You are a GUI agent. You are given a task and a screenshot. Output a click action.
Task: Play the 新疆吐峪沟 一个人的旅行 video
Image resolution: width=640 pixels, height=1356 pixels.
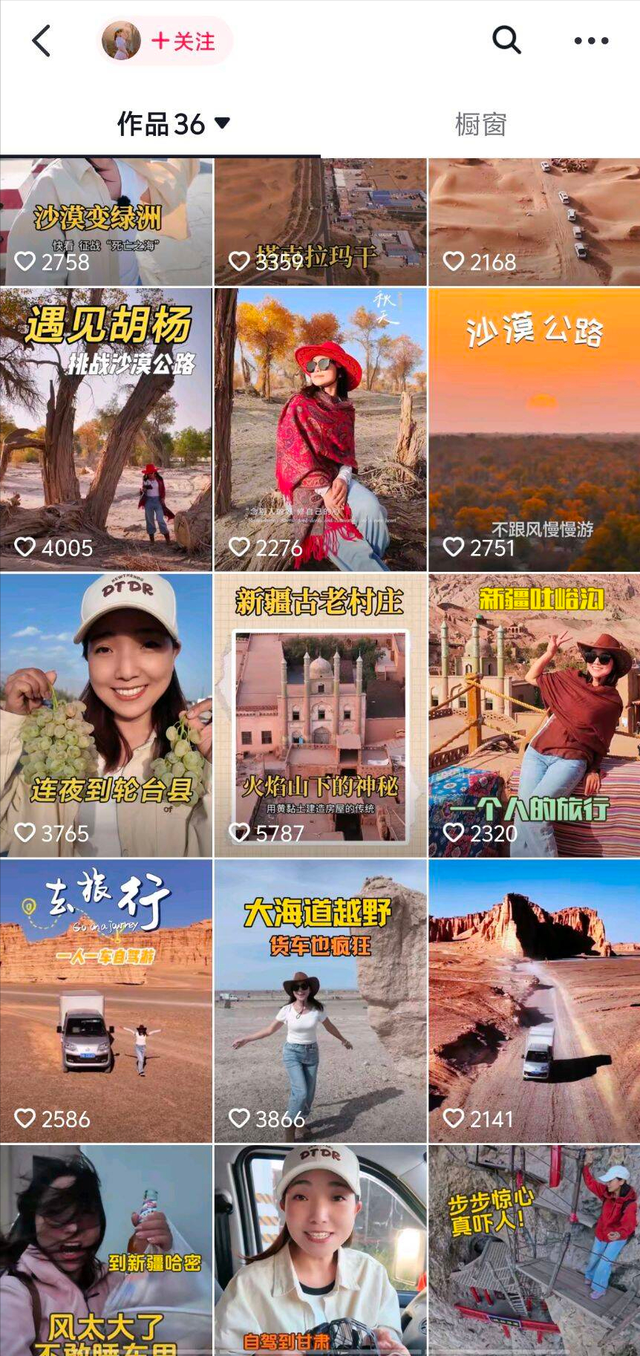point(534,715)
